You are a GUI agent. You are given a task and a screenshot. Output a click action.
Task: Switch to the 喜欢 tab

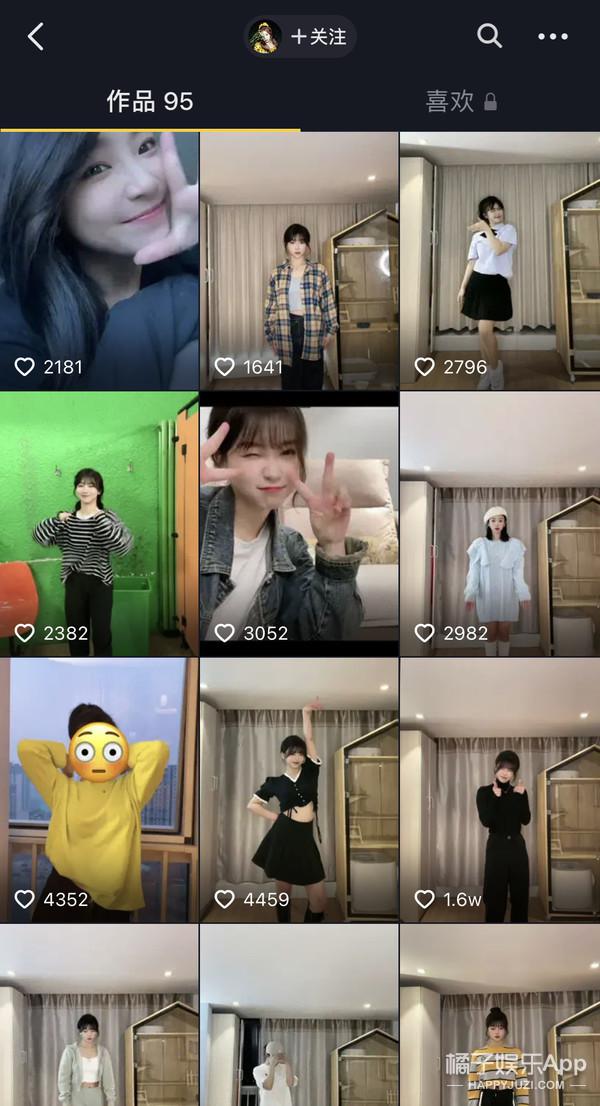pyautogui.click(x=460, y=102)
